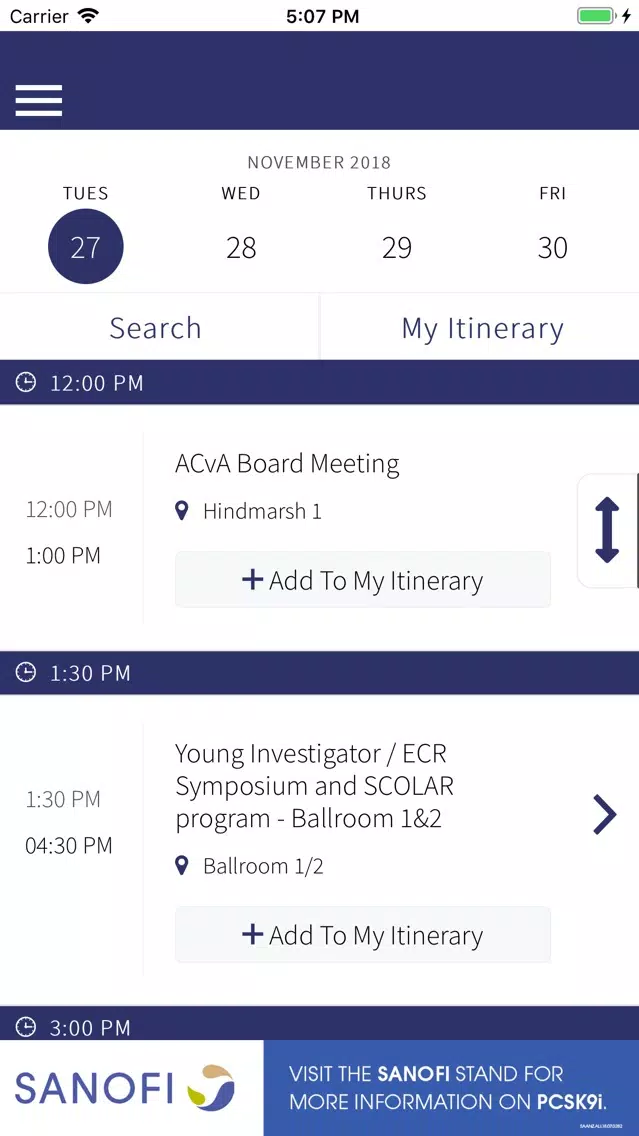
Task: Open My Itinerary
Action: [x=480, y=327]
